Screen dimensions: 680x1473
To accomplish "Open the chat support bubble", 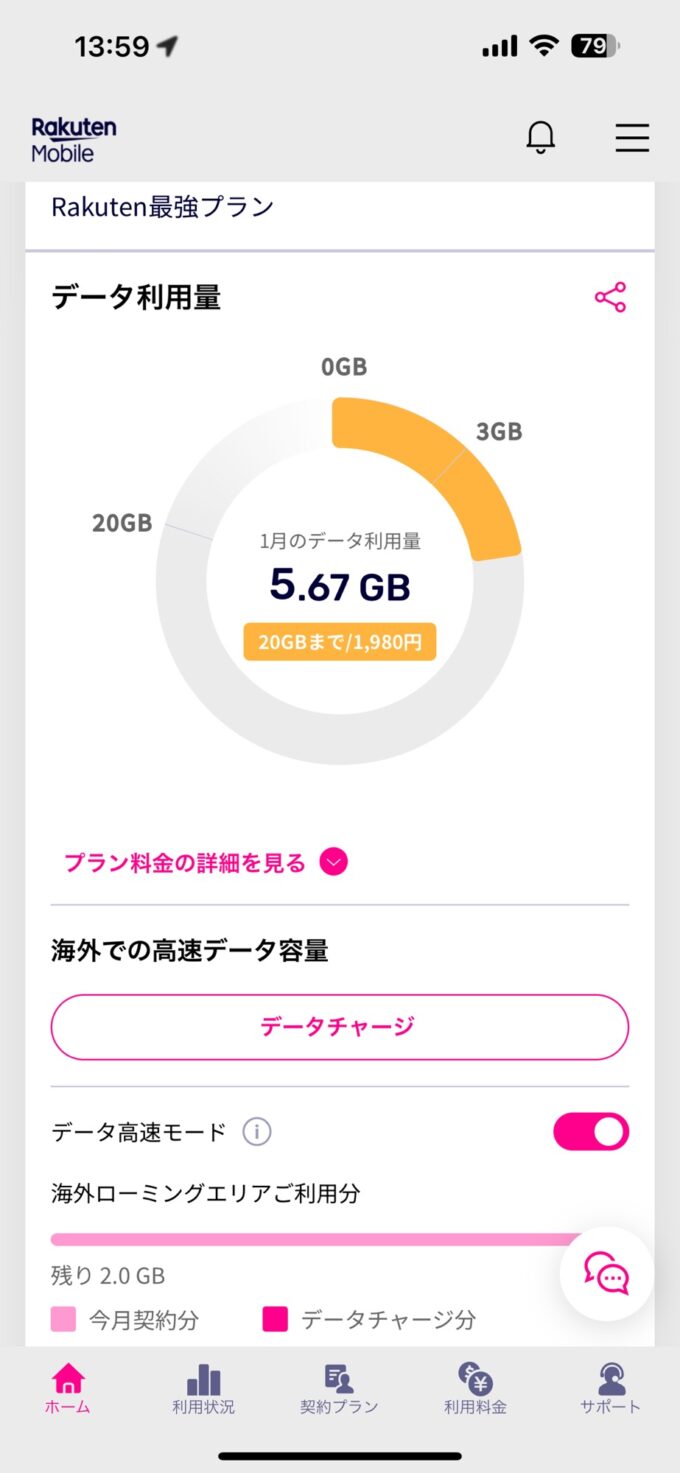I will click(607, 1274).
